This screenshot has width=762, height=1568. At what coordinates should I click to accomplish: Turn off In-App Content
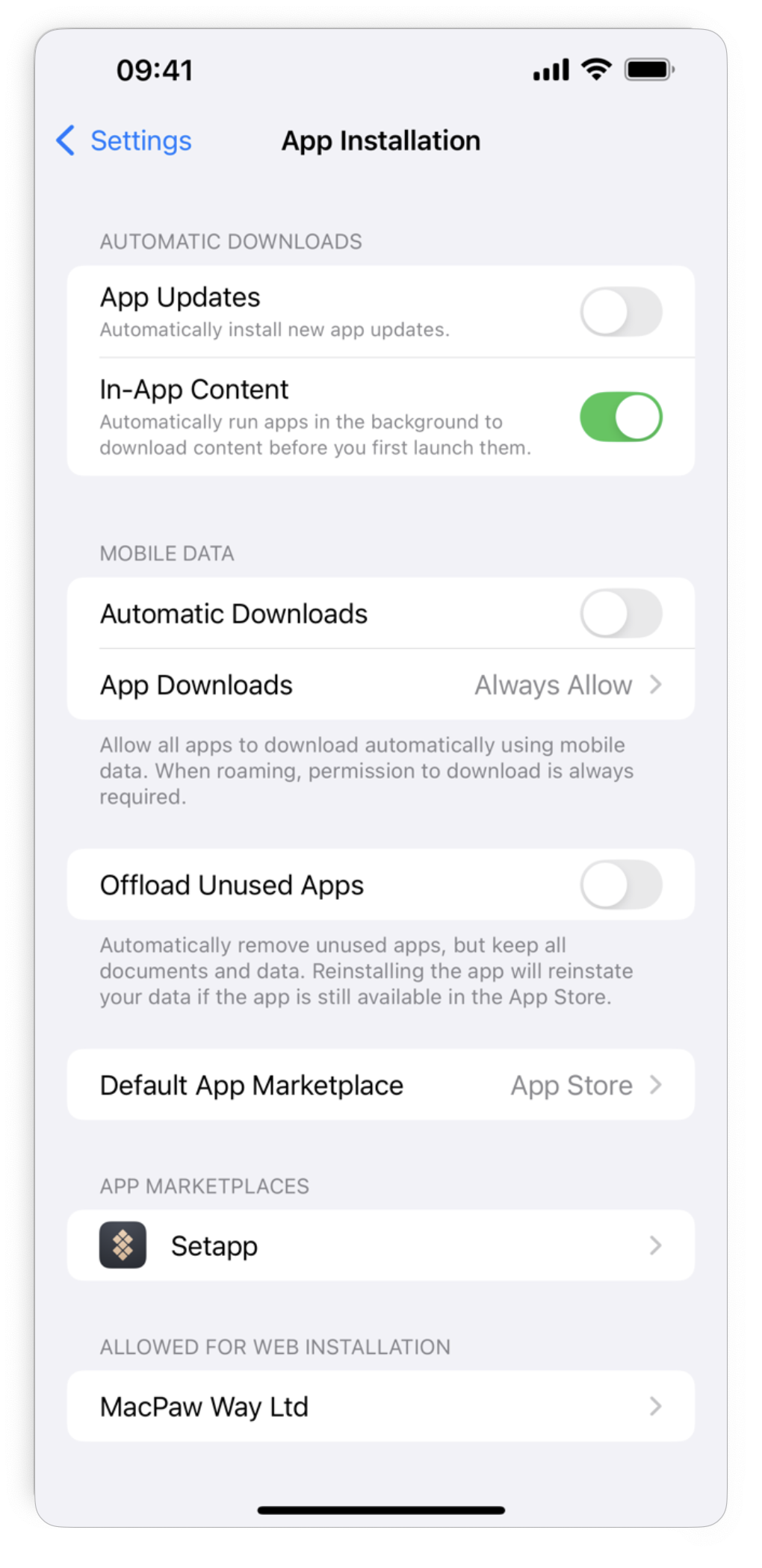[x=621, y=417]
